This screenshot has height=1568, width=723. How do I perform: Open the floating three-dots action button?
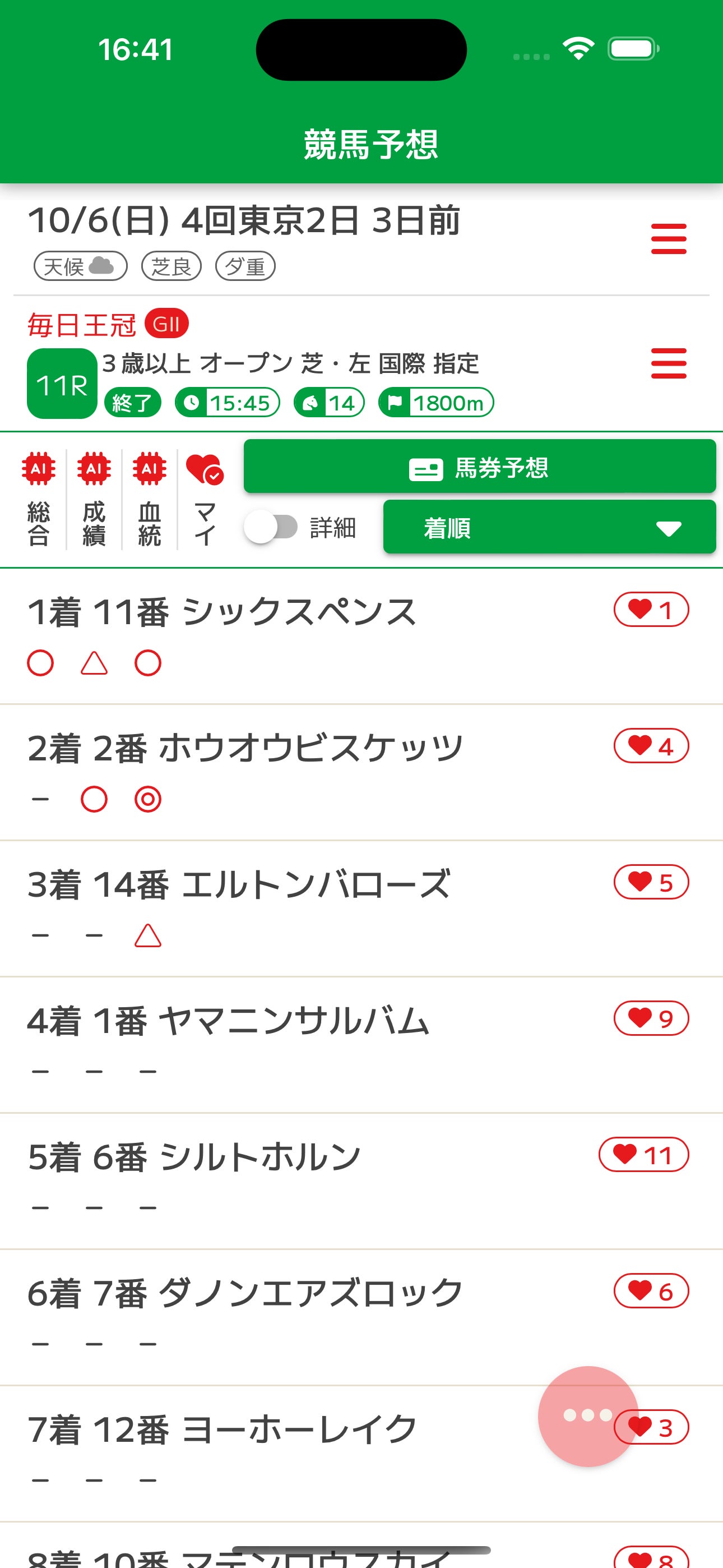point(587,1415)
